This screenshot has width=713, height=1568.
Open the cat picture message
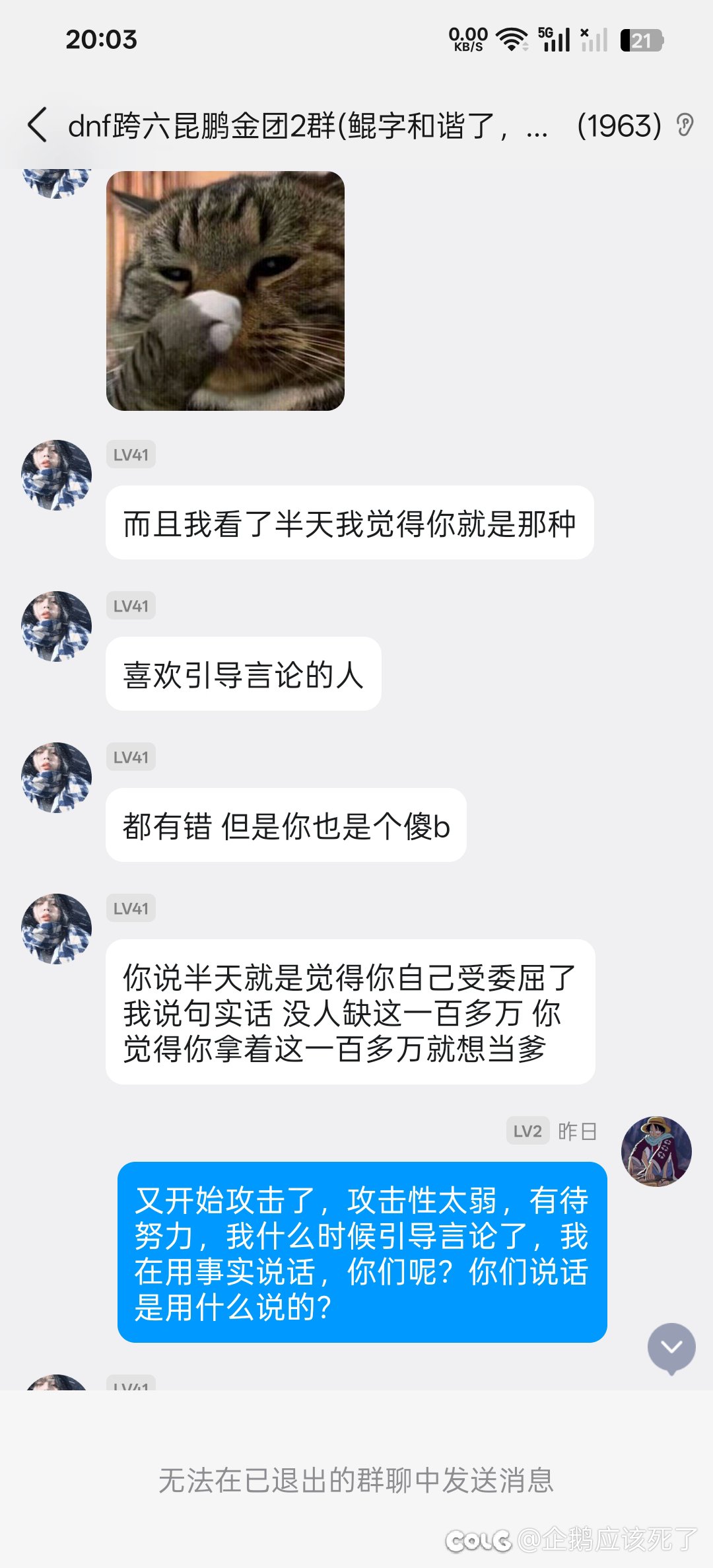coord(225,291)
